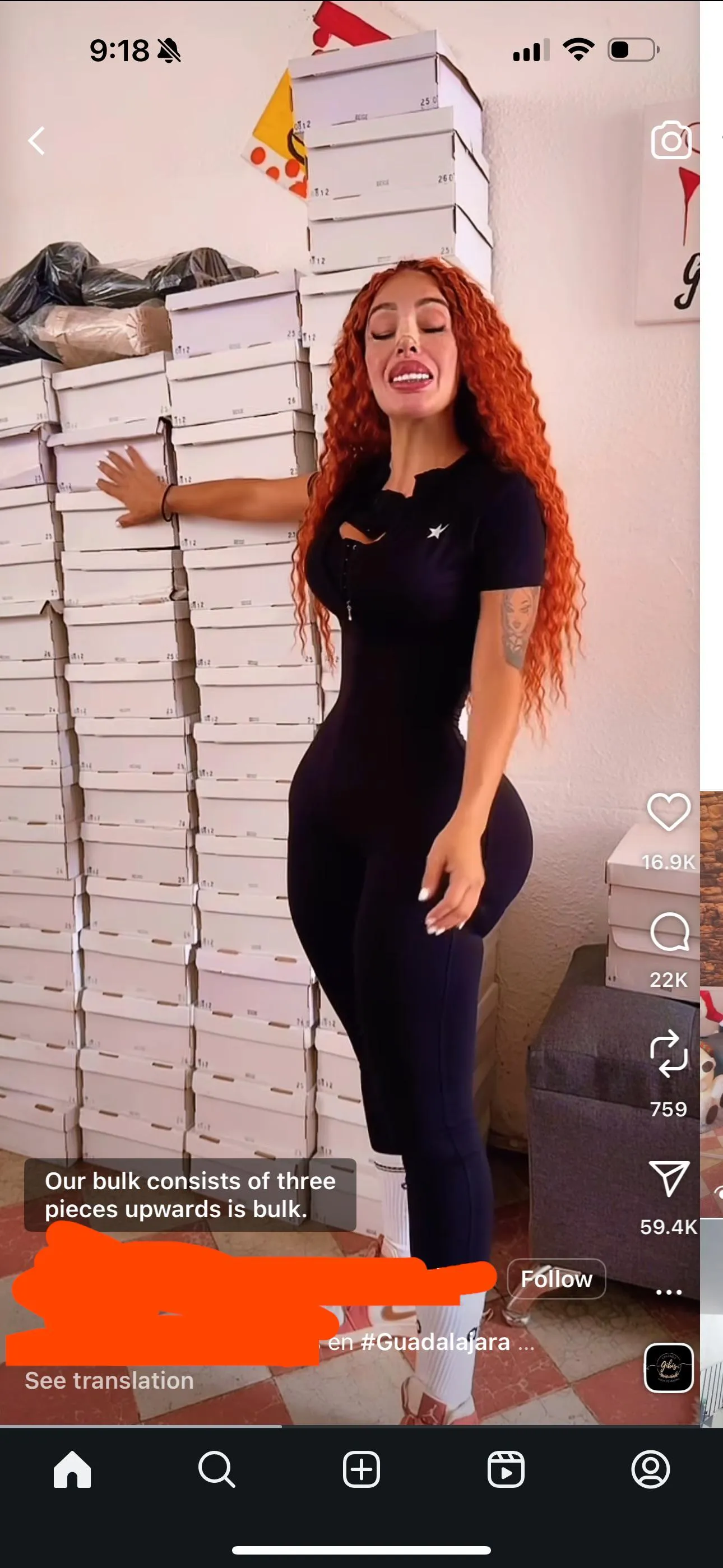723x1568 pixels.
Task: Open the camera to create a reel
Action: (671, 141)
